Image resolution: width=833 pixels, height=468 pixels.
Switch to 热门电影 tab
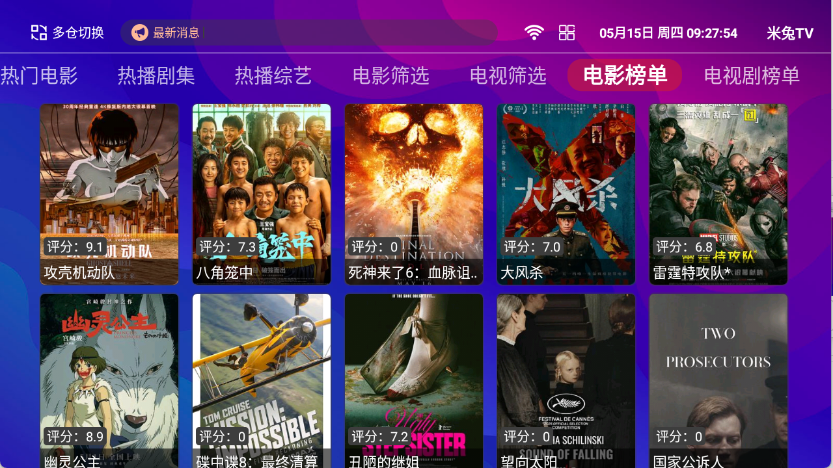pos(38,76)
